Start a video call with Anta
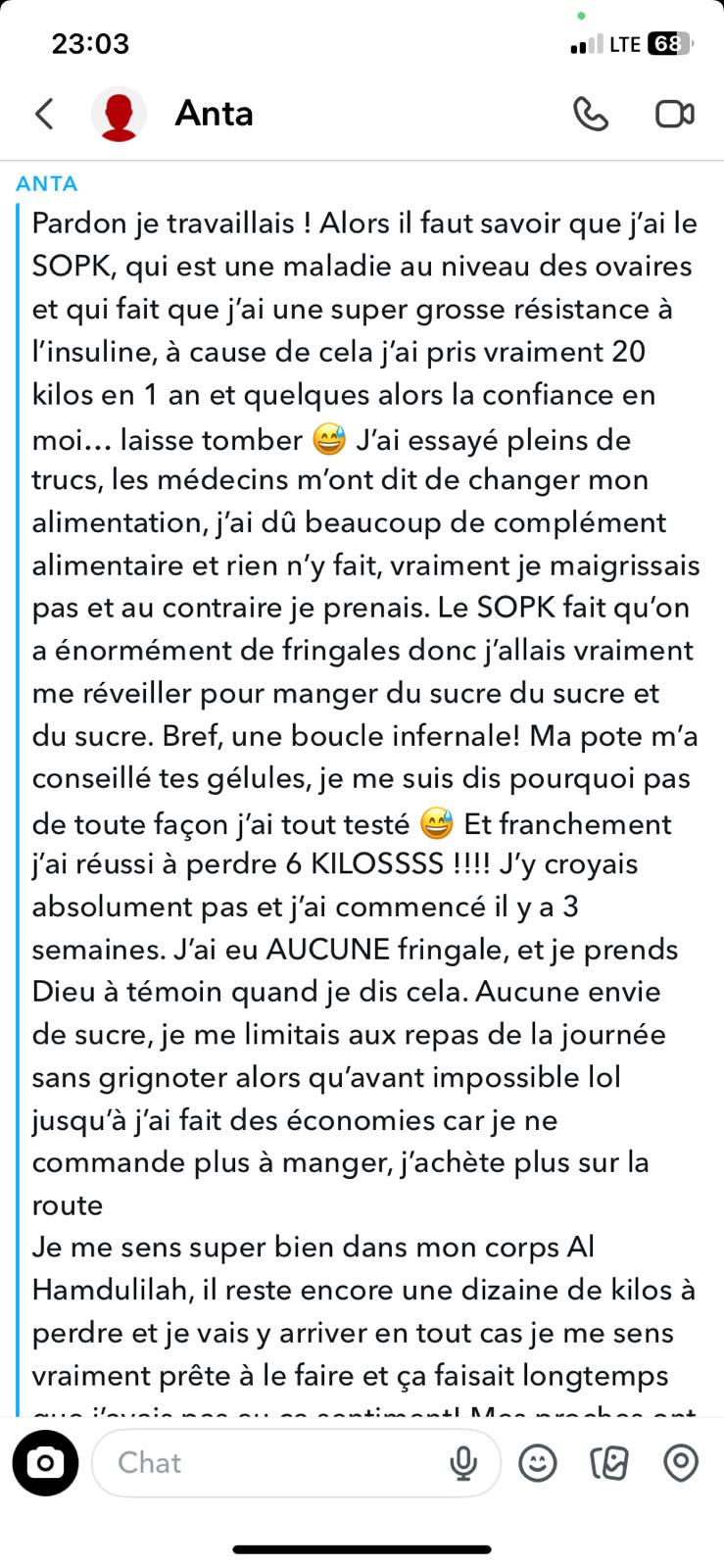The image size is (724, 1568). click(x=675, y=114)
